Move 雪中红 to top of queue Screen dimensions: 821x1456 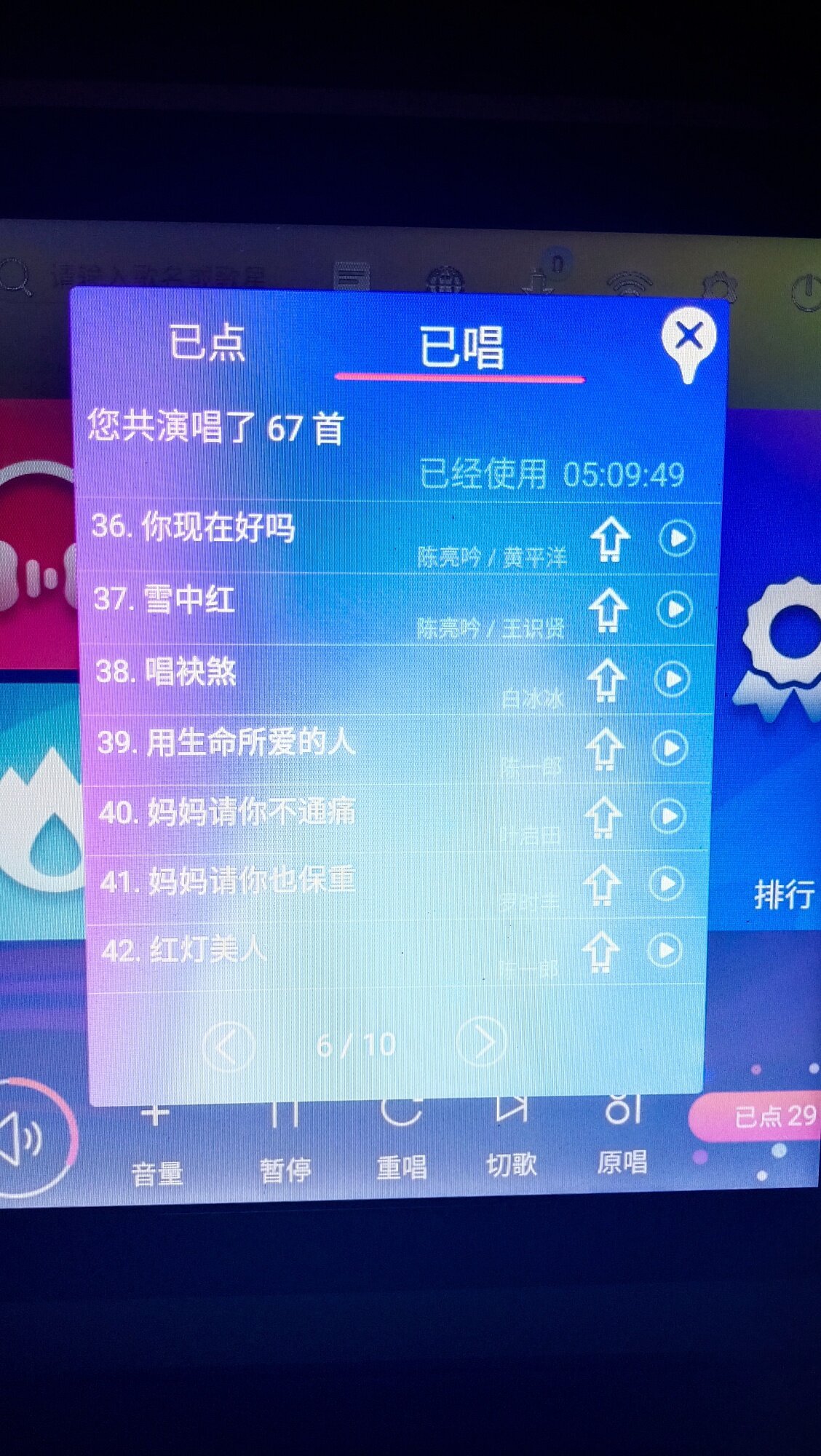pyautogui.click(x=608, y=609)
